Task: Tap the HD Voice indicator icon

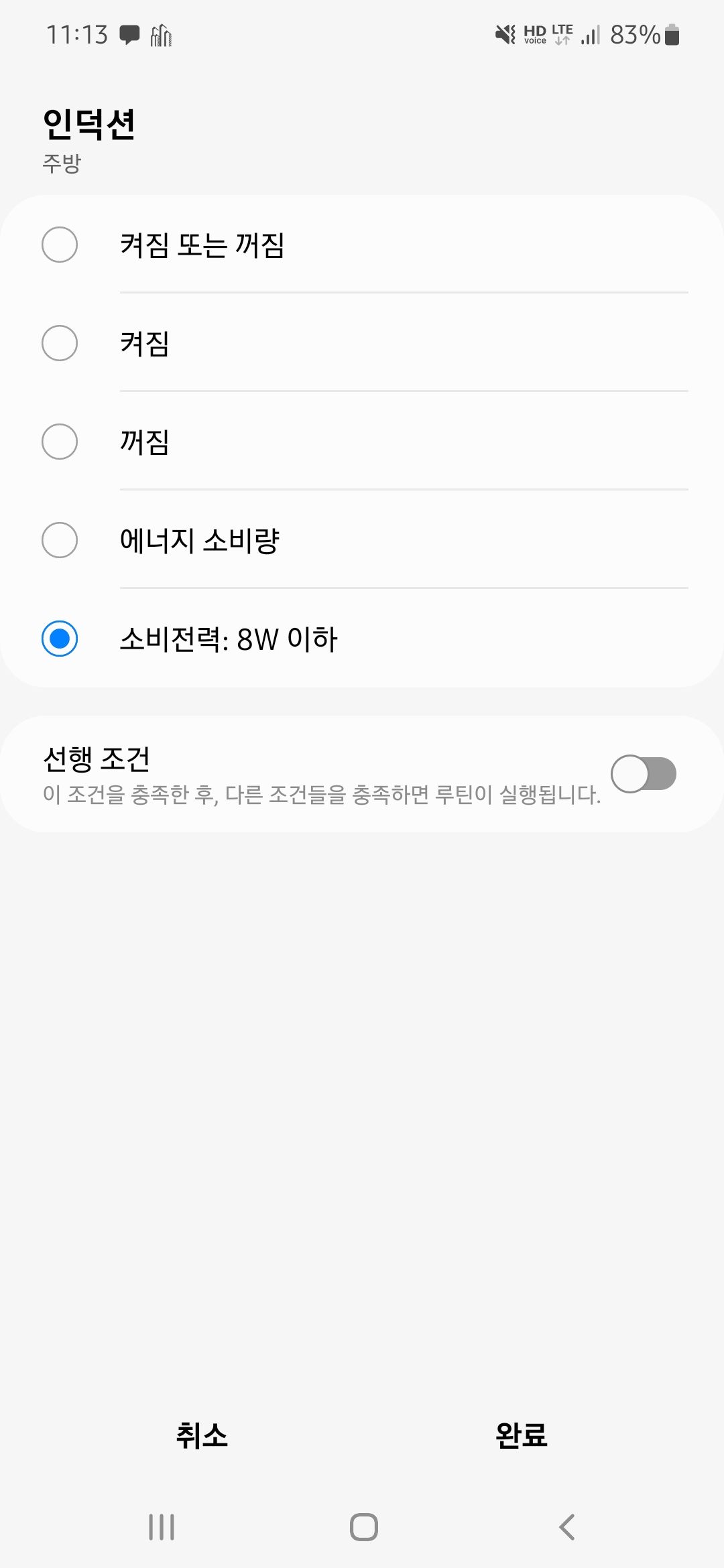Action: coord(536,37)
